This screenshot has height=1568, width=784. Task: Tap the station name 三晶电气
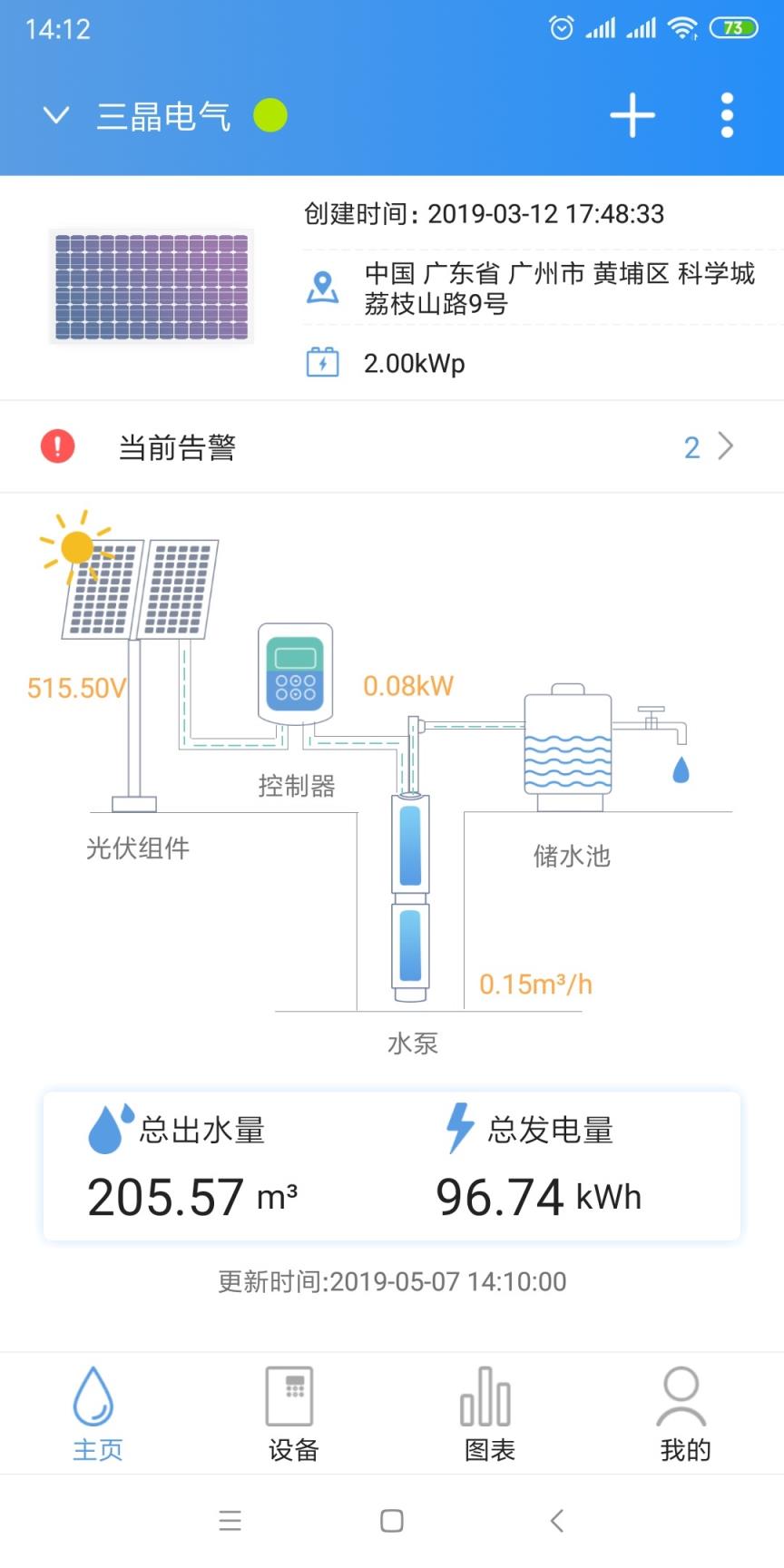164,115
